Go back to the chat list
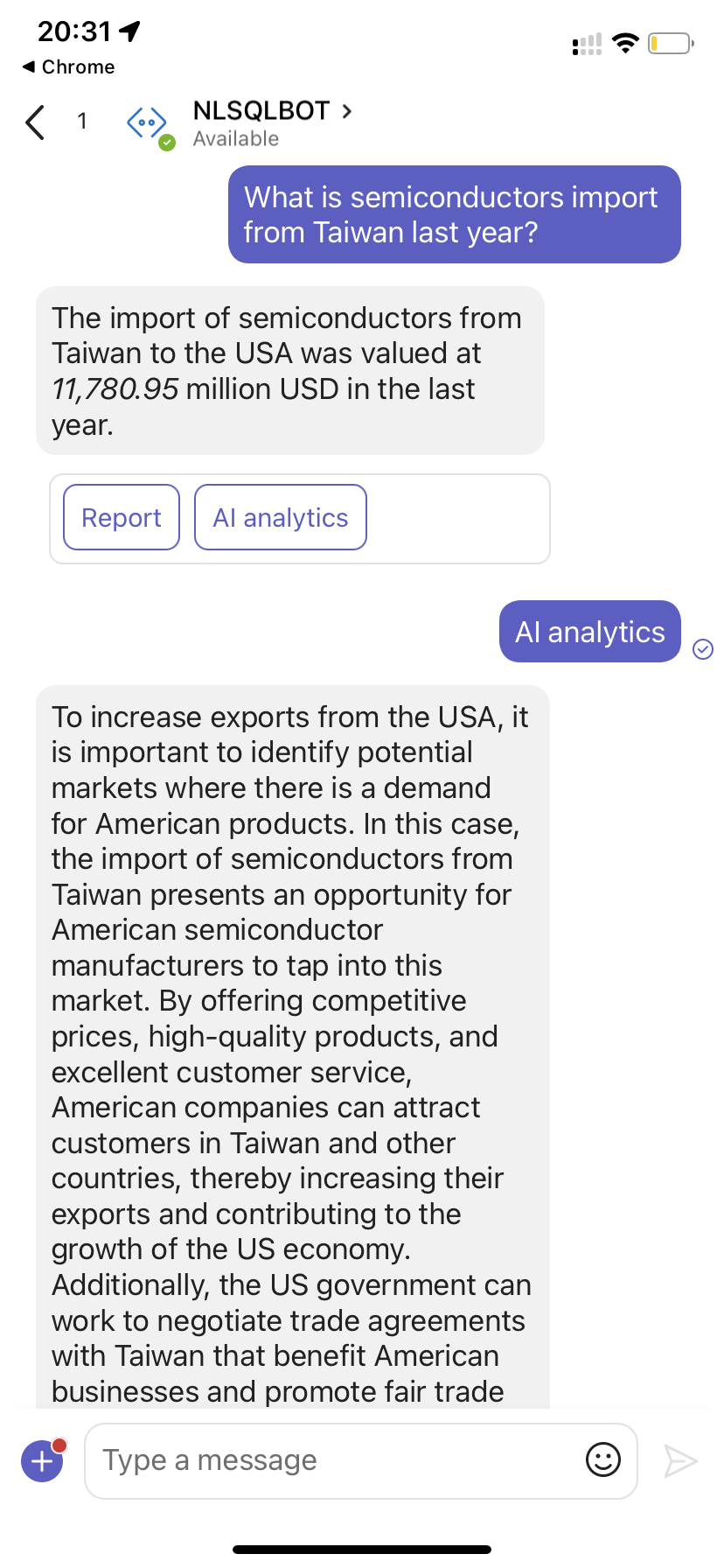Viewport: 724px width, 1568px height. (35, 122)
